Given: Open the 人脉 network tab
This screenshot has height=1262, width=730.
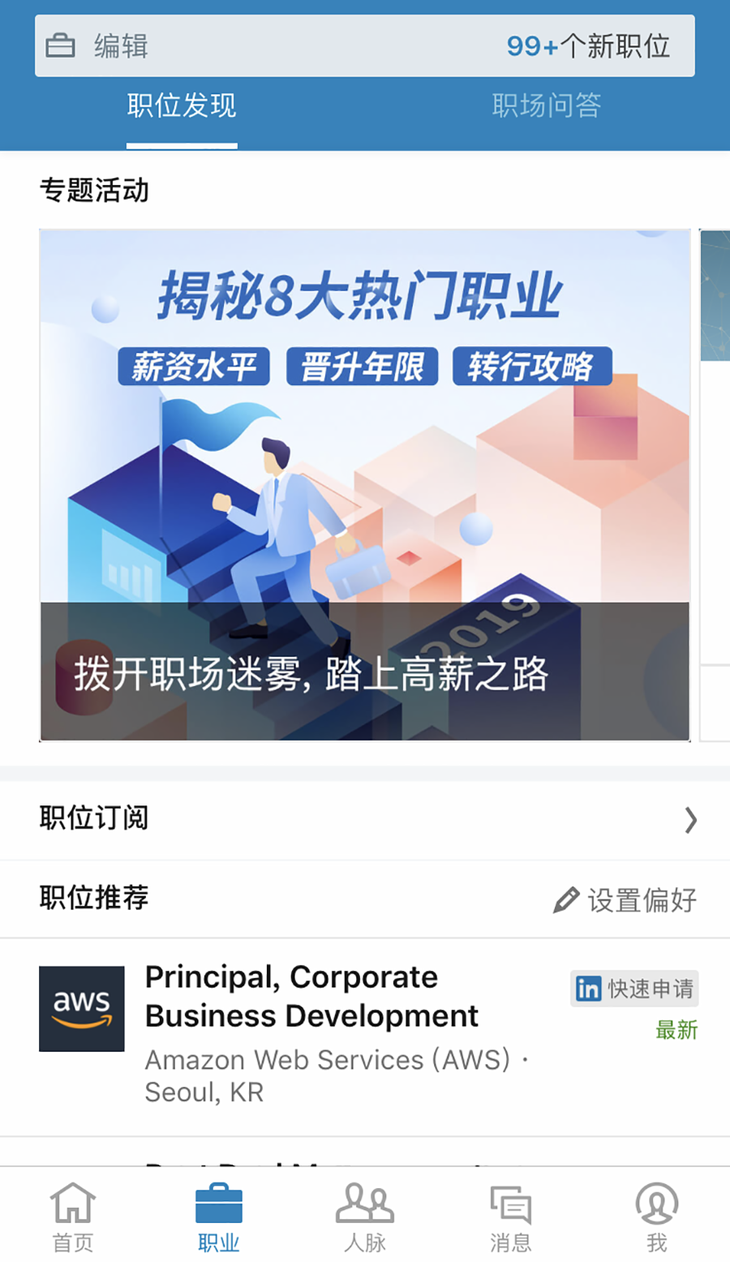Looking at the screenshot, I should point(365,1217).
